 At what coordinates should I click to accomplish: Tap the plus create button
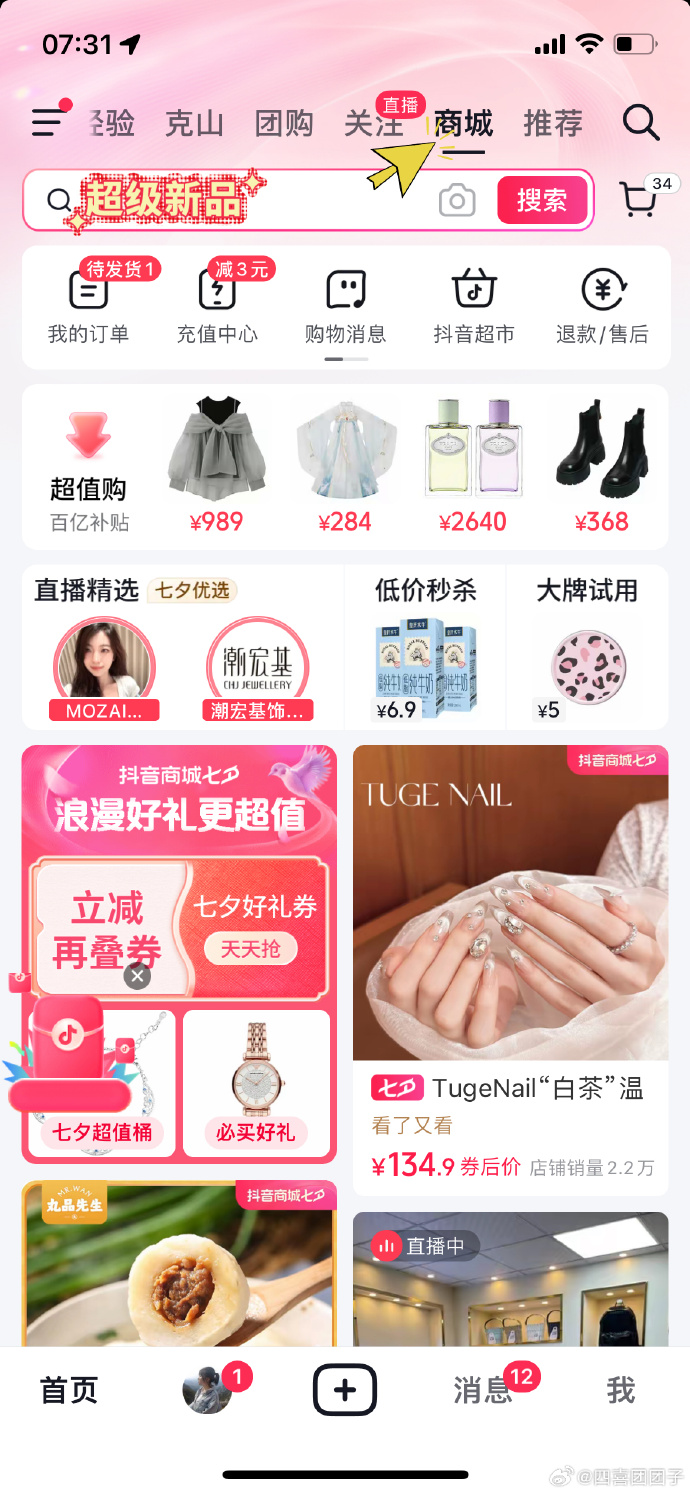point(345,1390)
